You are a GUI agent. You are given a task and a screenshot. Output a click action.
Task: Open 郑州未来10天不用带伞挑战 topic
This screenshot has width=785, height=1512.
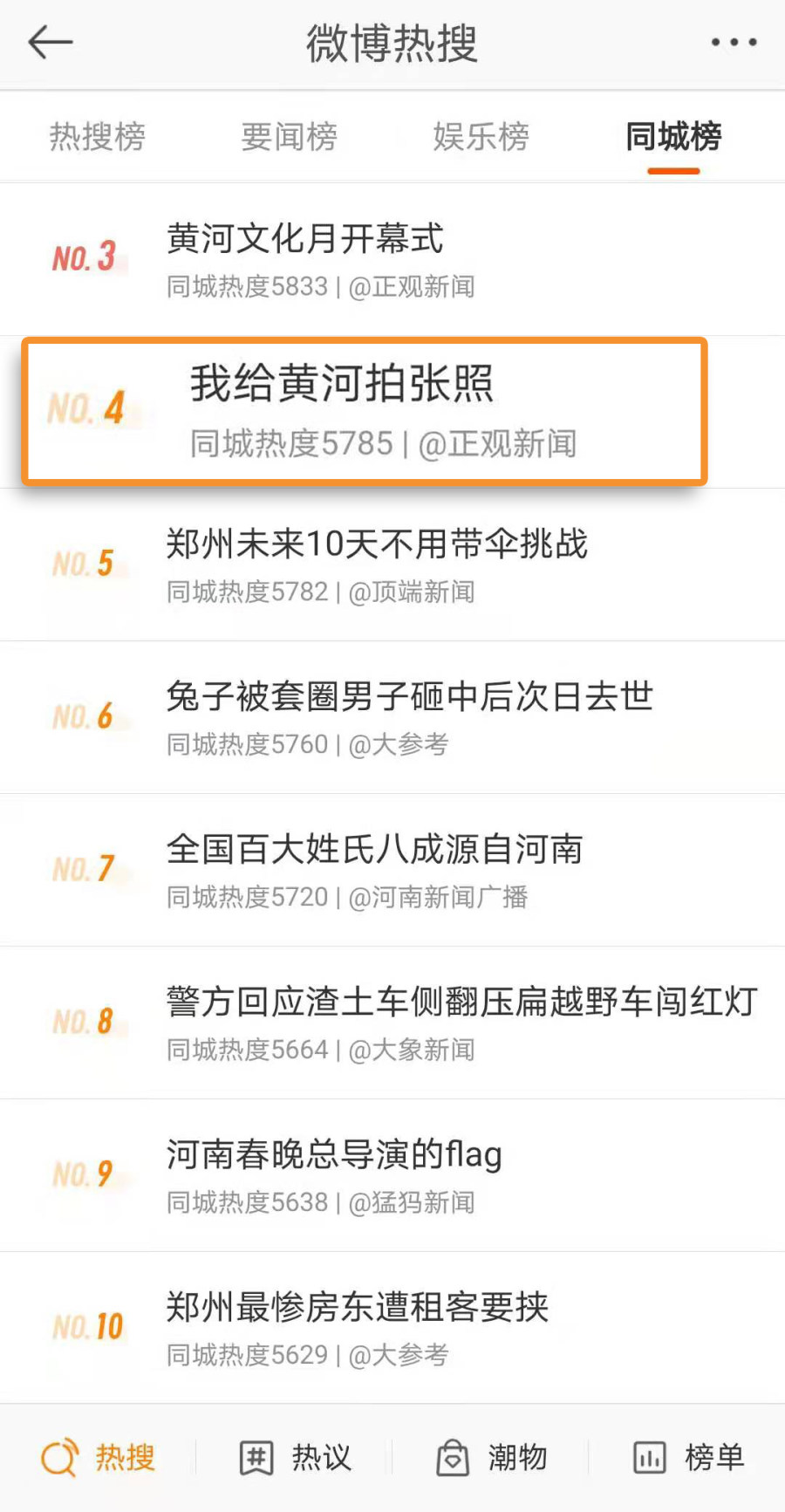(377, 544)
